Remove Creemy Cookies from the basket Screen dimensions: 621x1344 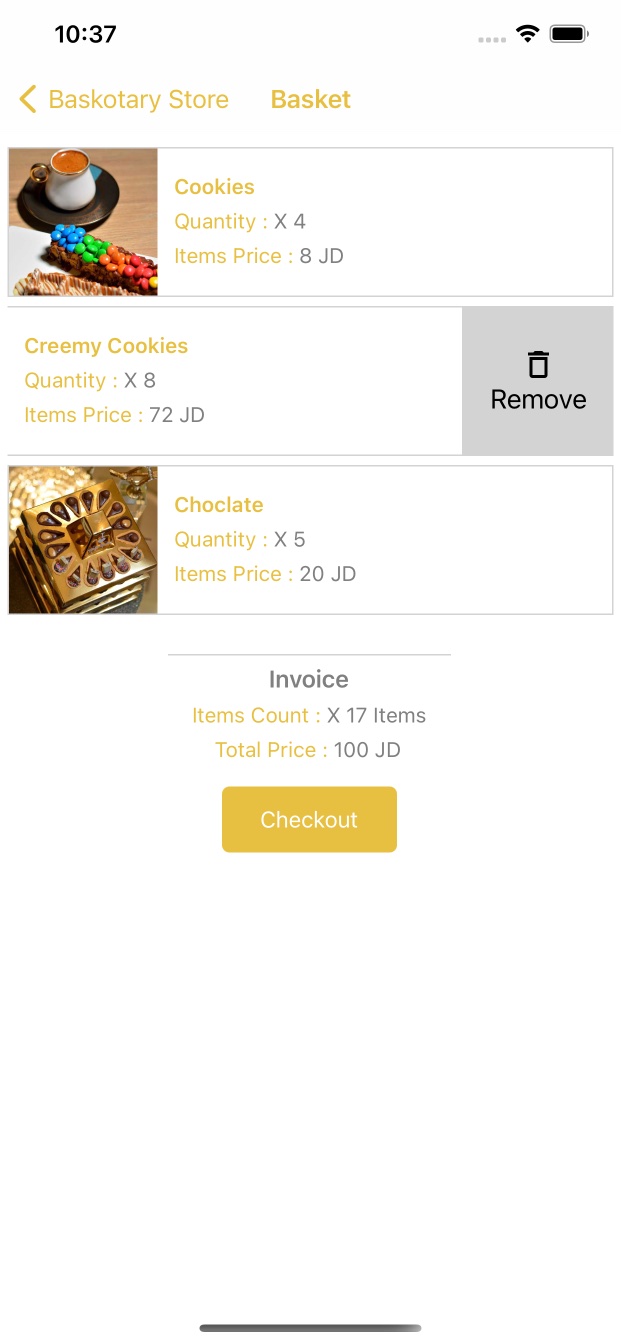pos(537,381)
